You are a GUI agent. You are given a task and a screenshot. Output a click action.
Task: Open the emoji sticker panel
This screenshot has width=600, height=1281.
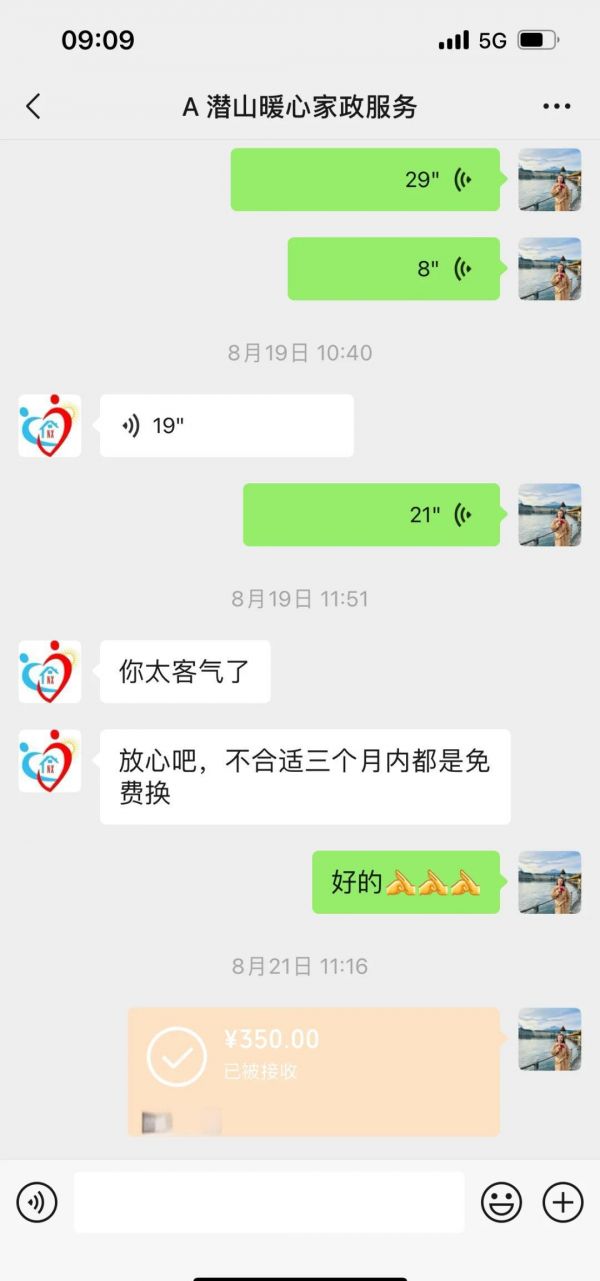tap(501, 1202)
